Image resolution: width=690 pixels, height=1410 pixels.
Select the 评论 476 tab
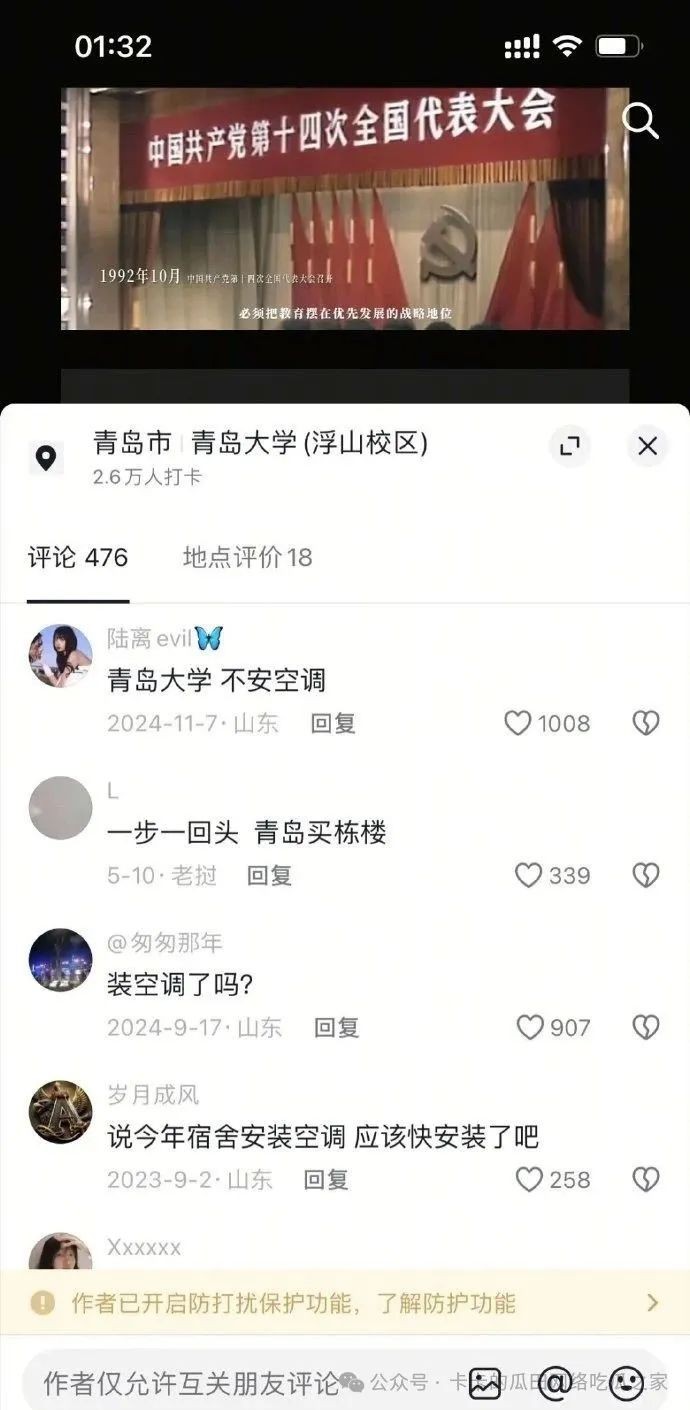point(78,557)
